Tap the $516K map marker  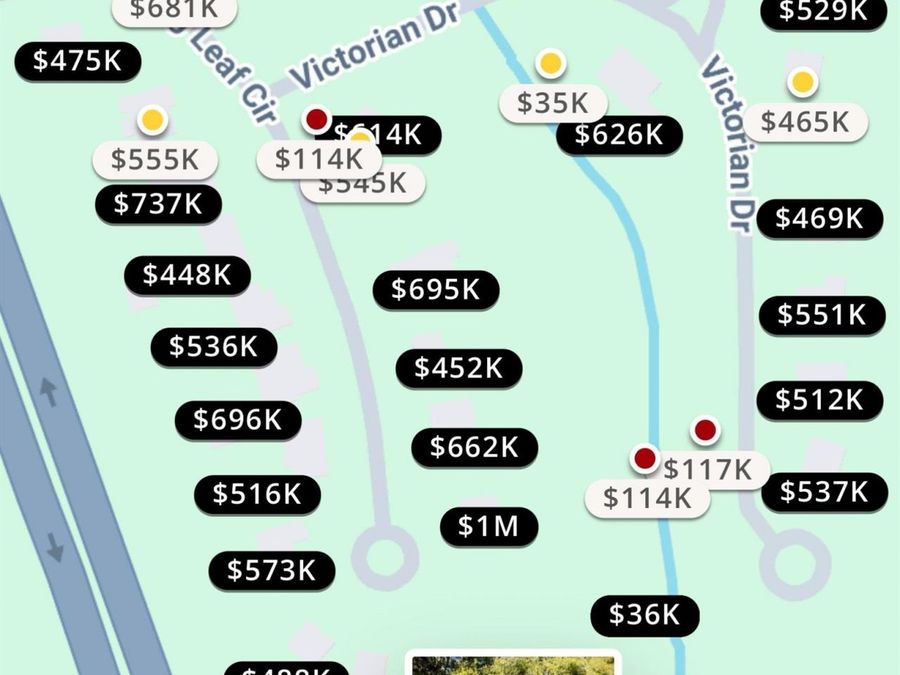click(x=257, y=494)
